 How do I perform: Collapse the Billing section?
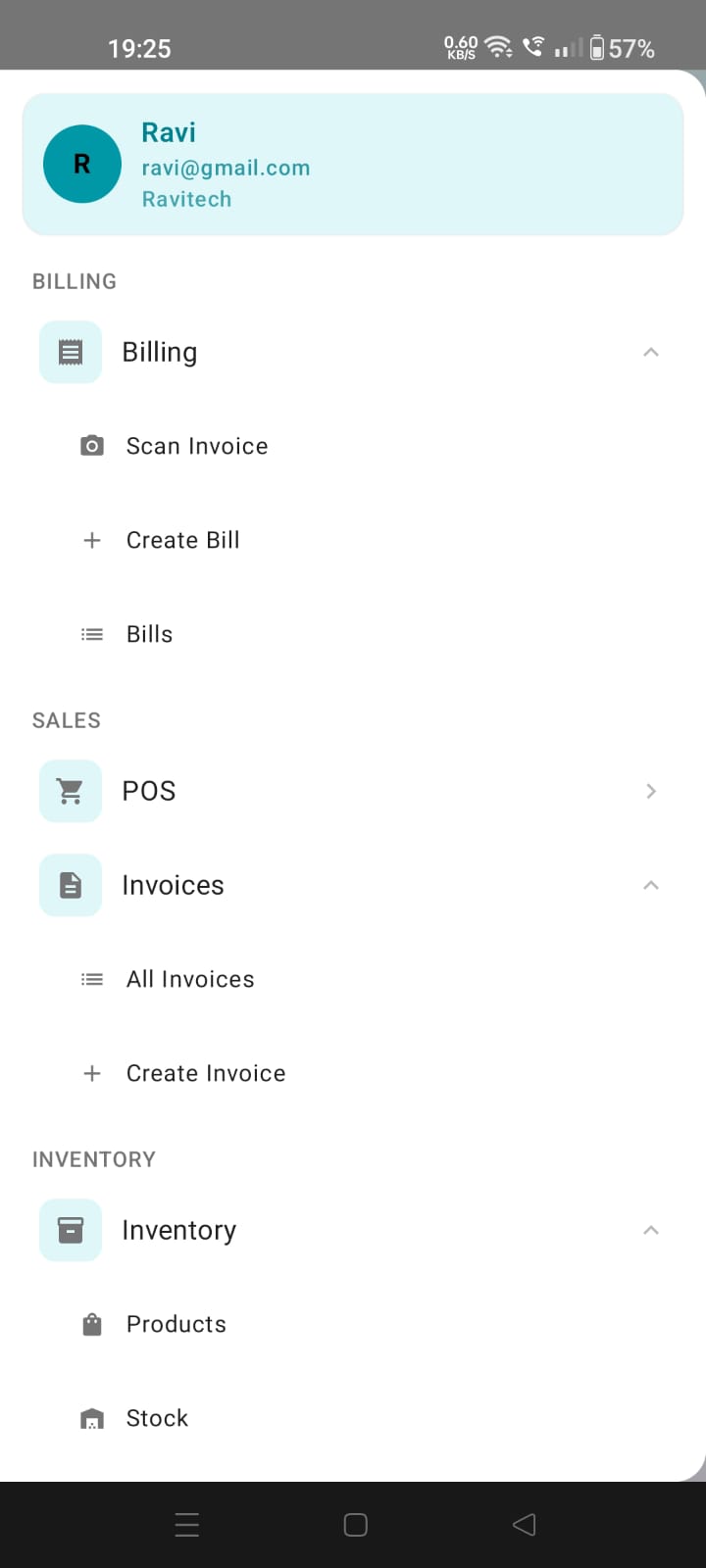(650, 351)
